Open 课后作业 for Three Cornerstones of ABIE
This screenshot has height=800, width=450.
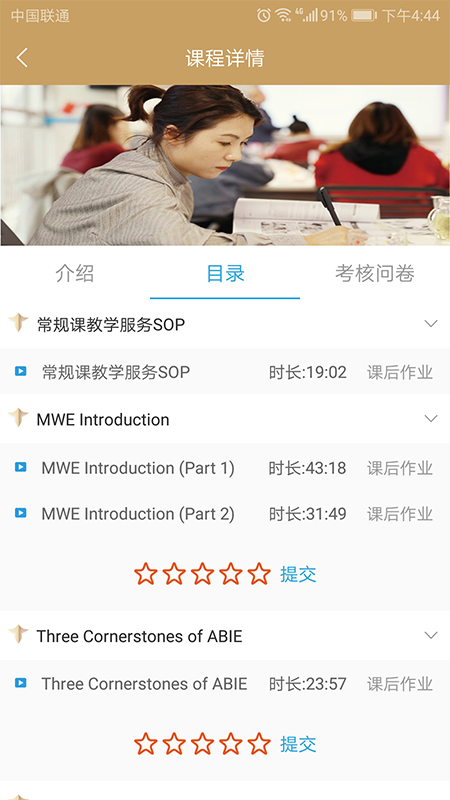[400, 683]
